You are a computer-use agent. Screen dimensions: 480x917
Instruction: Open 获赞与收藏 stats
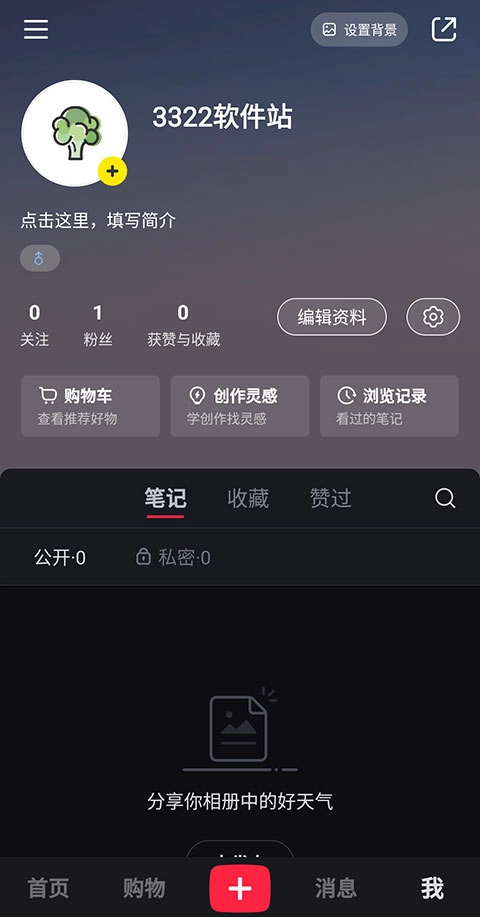[184, 326]
